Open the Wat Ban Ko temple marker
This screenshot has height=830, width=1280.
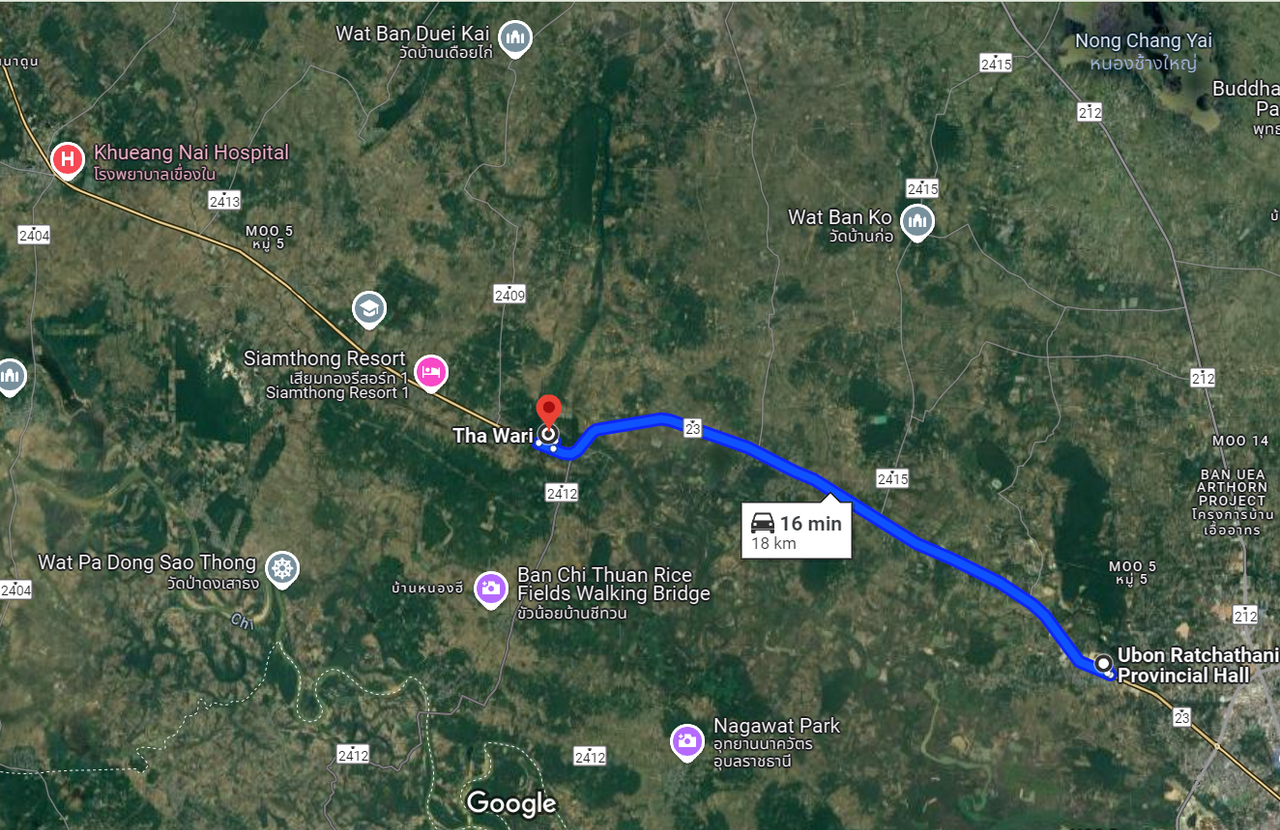[x=917, y=221]
